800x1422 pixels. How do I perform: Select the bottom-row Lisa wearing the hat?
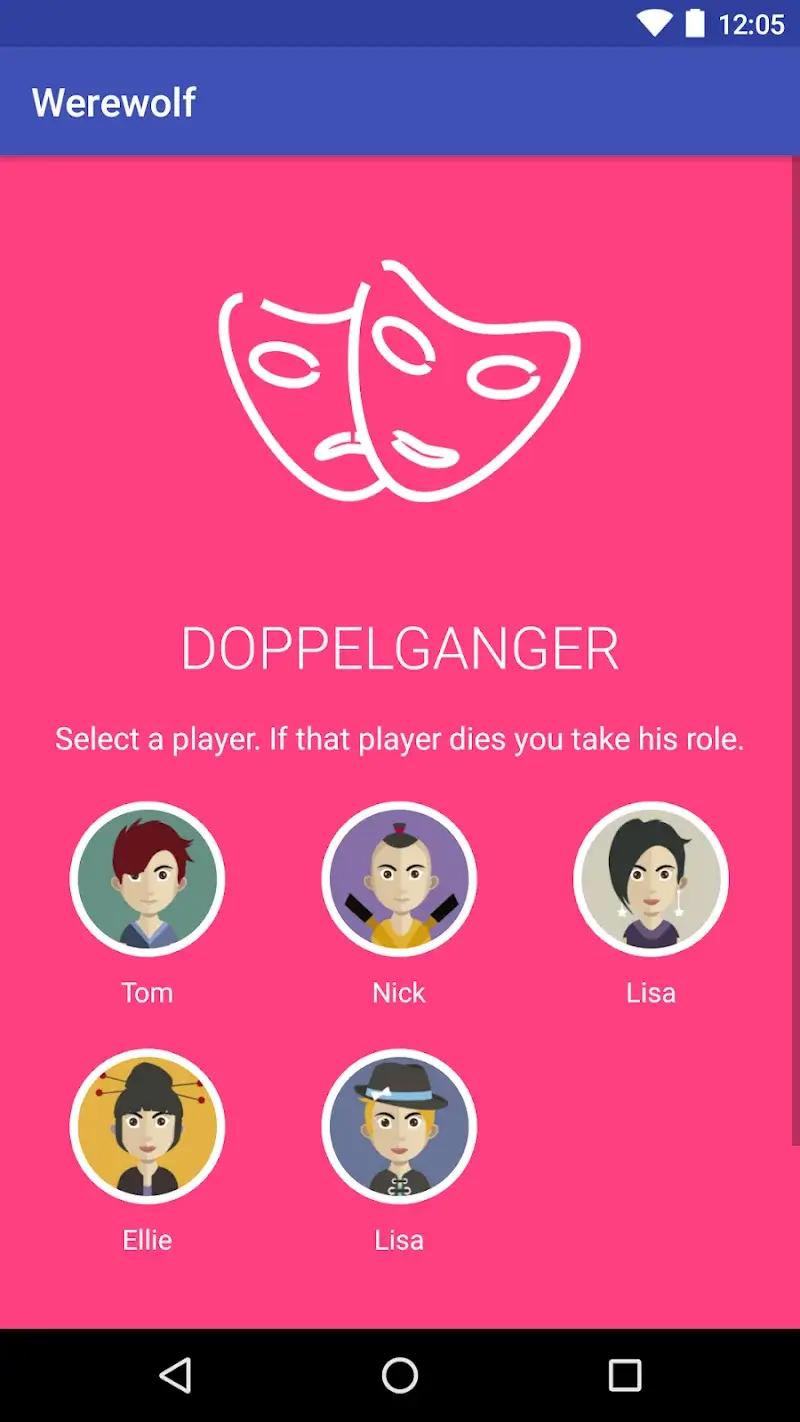click(x=399, y=1125)
